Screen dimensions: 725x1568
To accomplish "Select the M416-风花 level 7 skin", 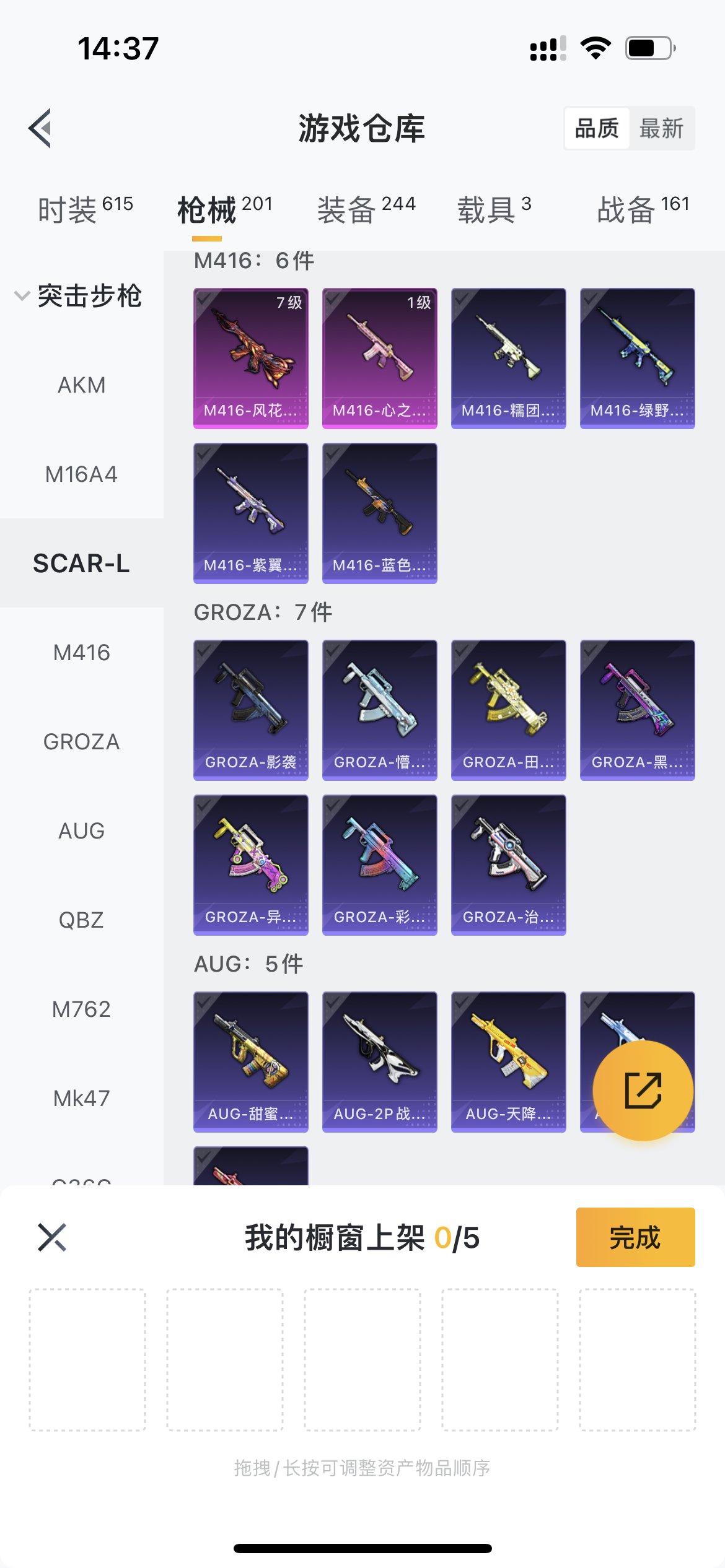I will [251, 358].
